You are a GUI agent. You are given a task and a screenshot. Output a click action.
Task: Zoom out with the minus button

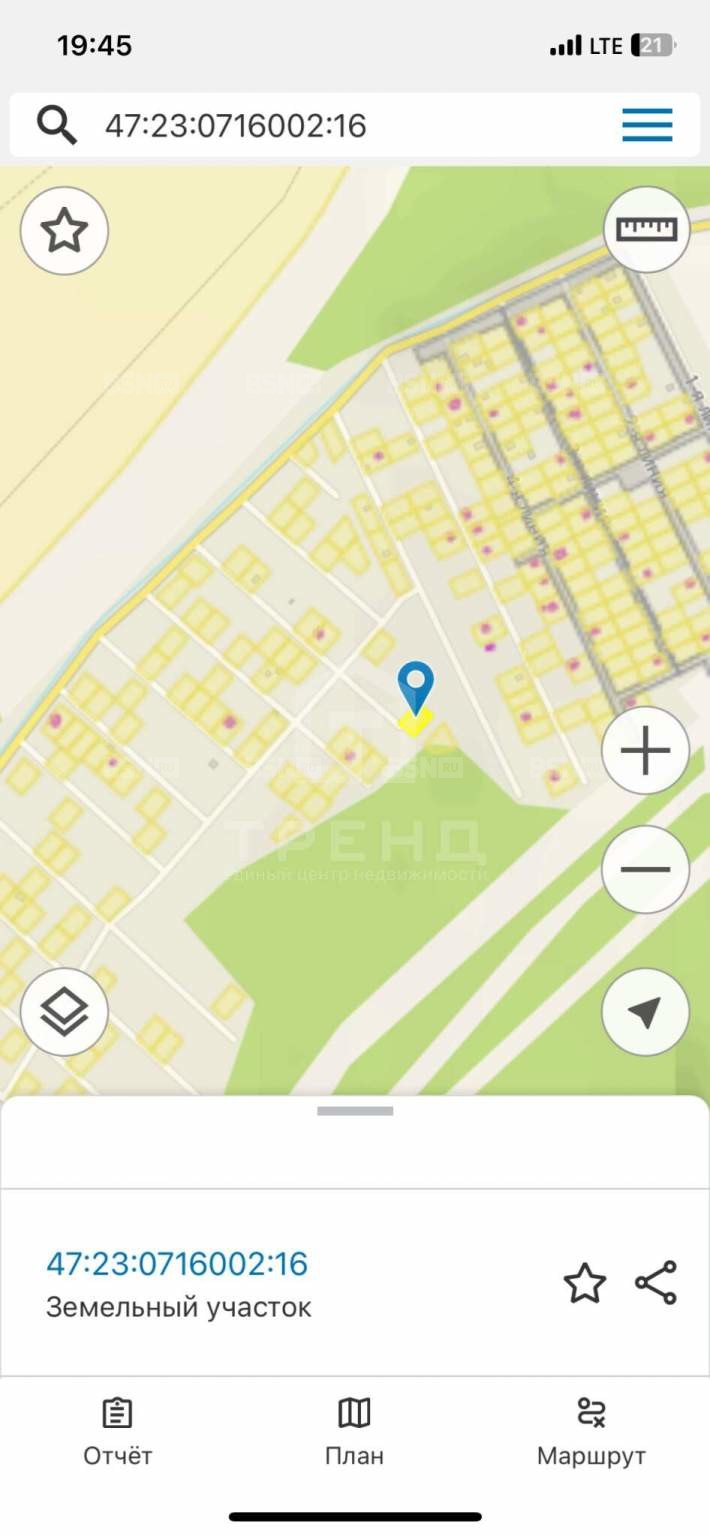click(646, 869)
